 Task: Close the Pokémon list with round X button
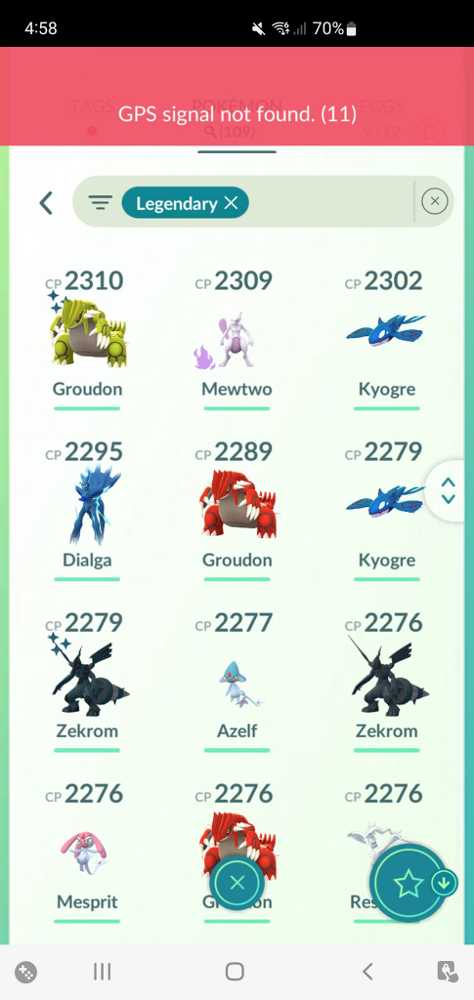(237, 883)
